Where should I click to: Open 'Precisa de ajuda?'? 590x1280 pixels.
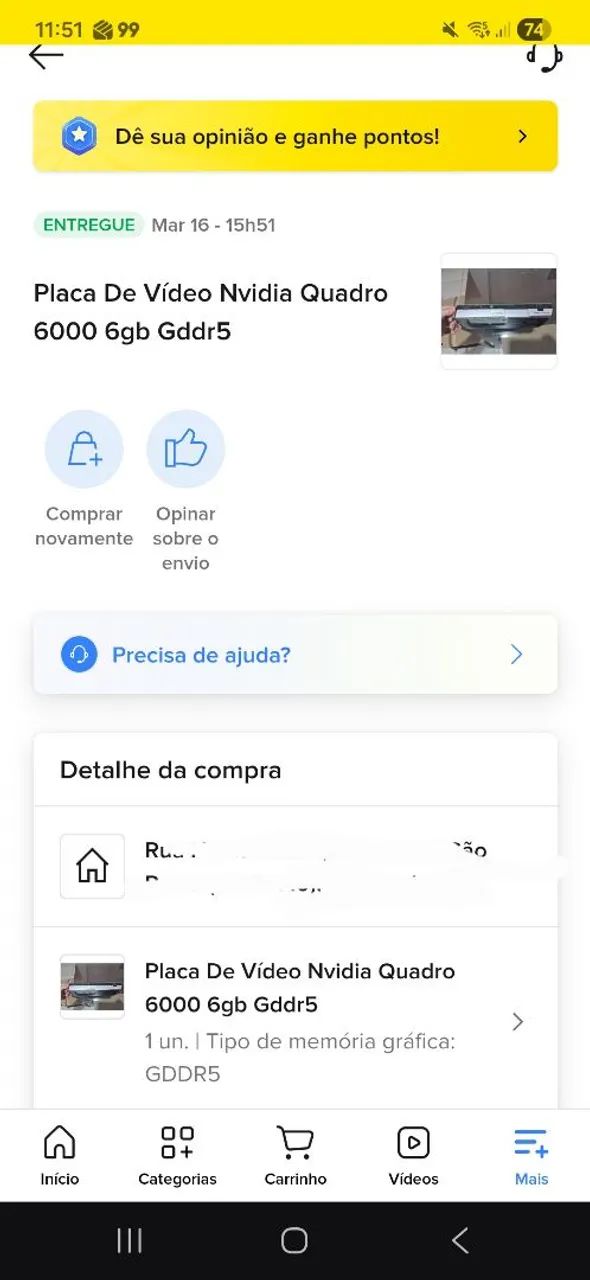pyautogui.click(x=295, y=655)
